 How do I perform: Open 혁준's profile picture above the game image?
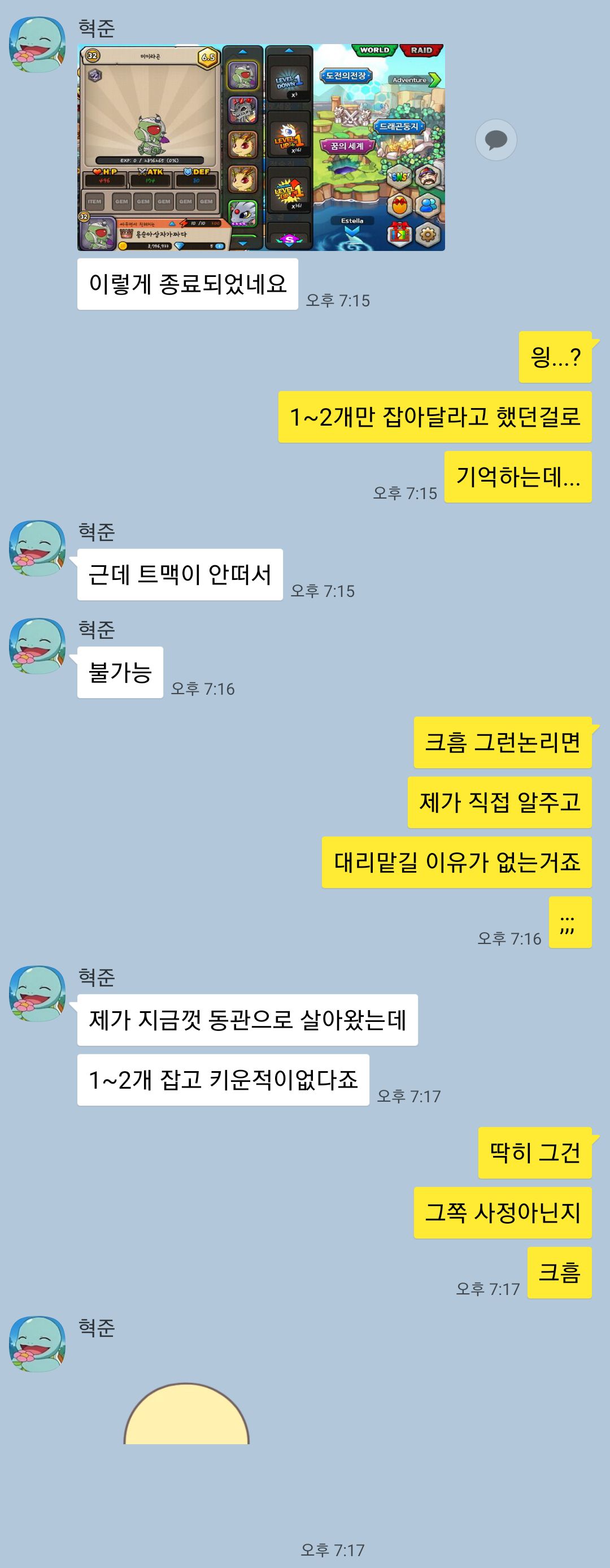point(37,45)
